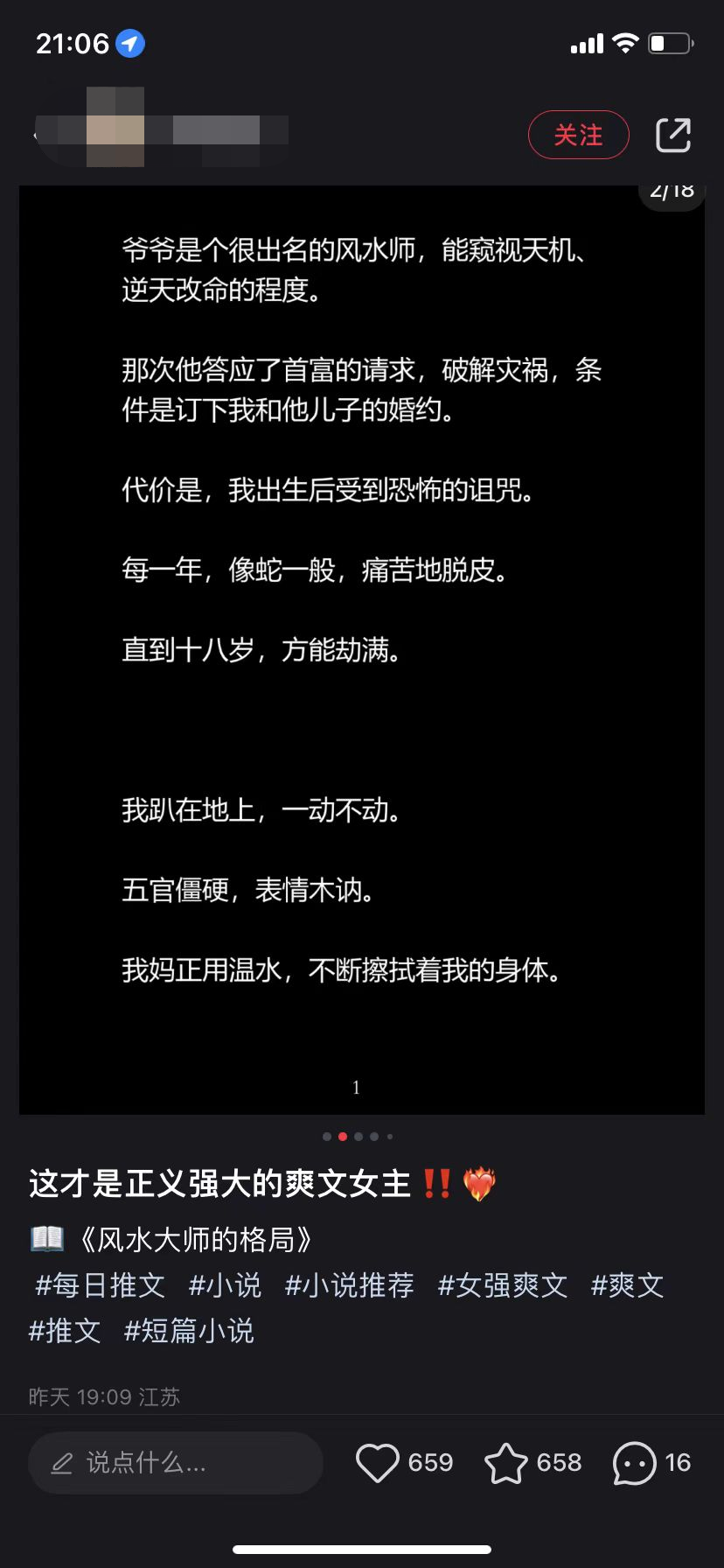Screen dimensions: 724x1568
Task: View the novel page image fullscreen
Action: click(x=362, y=649)
